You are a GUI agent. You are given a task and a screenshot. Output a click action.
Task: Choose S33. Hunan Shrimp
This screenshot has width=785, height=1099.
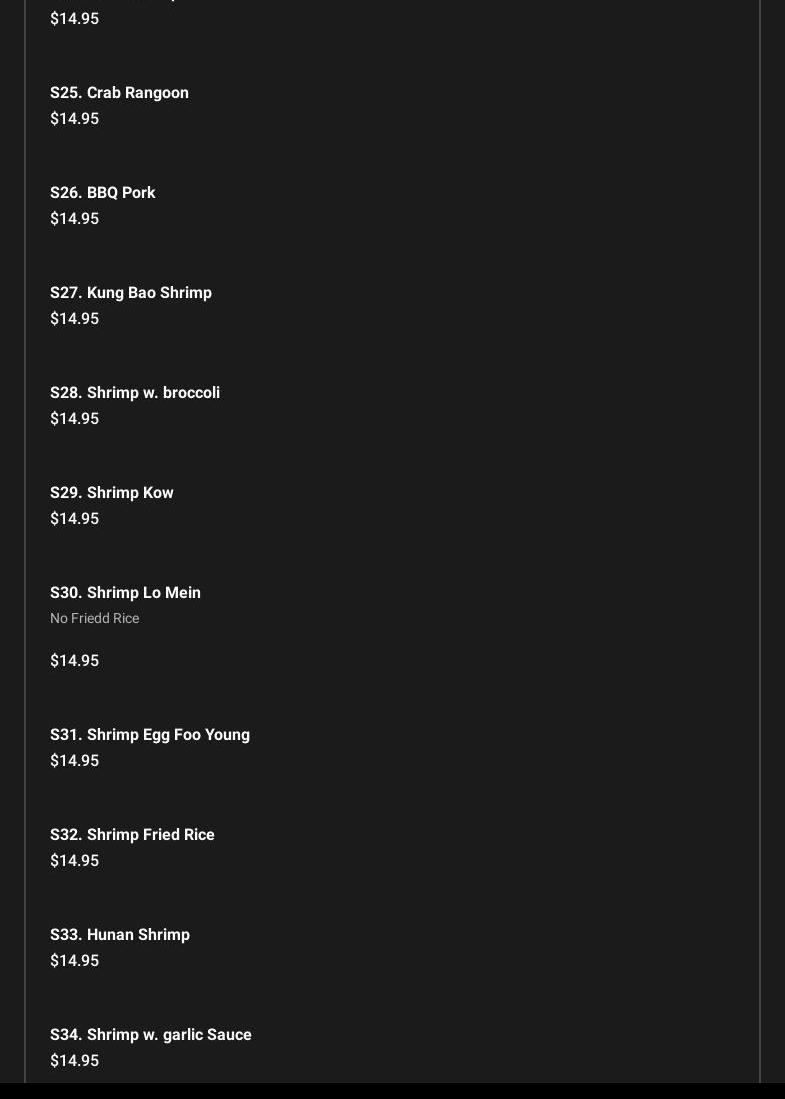120,935
